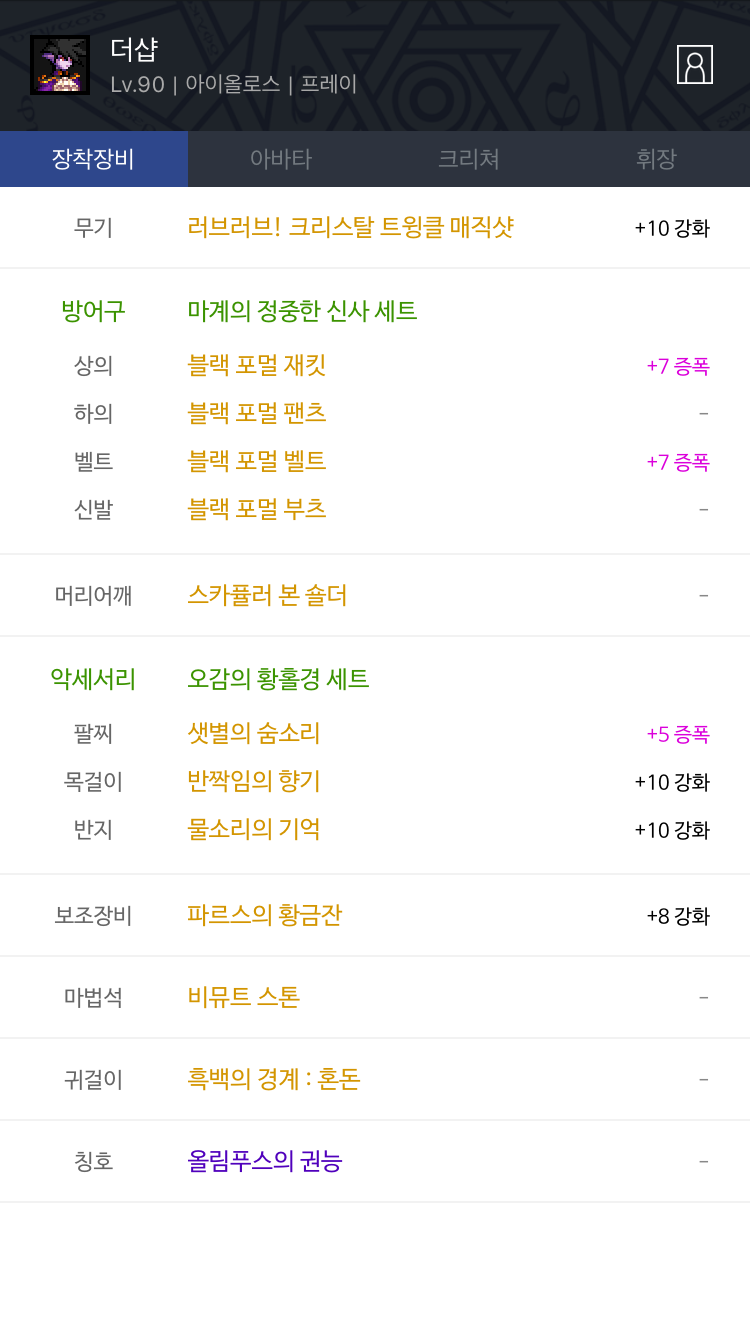Open 파르스의 황금잔 sub equipment
750x1334 pixels.
(265, 915)
